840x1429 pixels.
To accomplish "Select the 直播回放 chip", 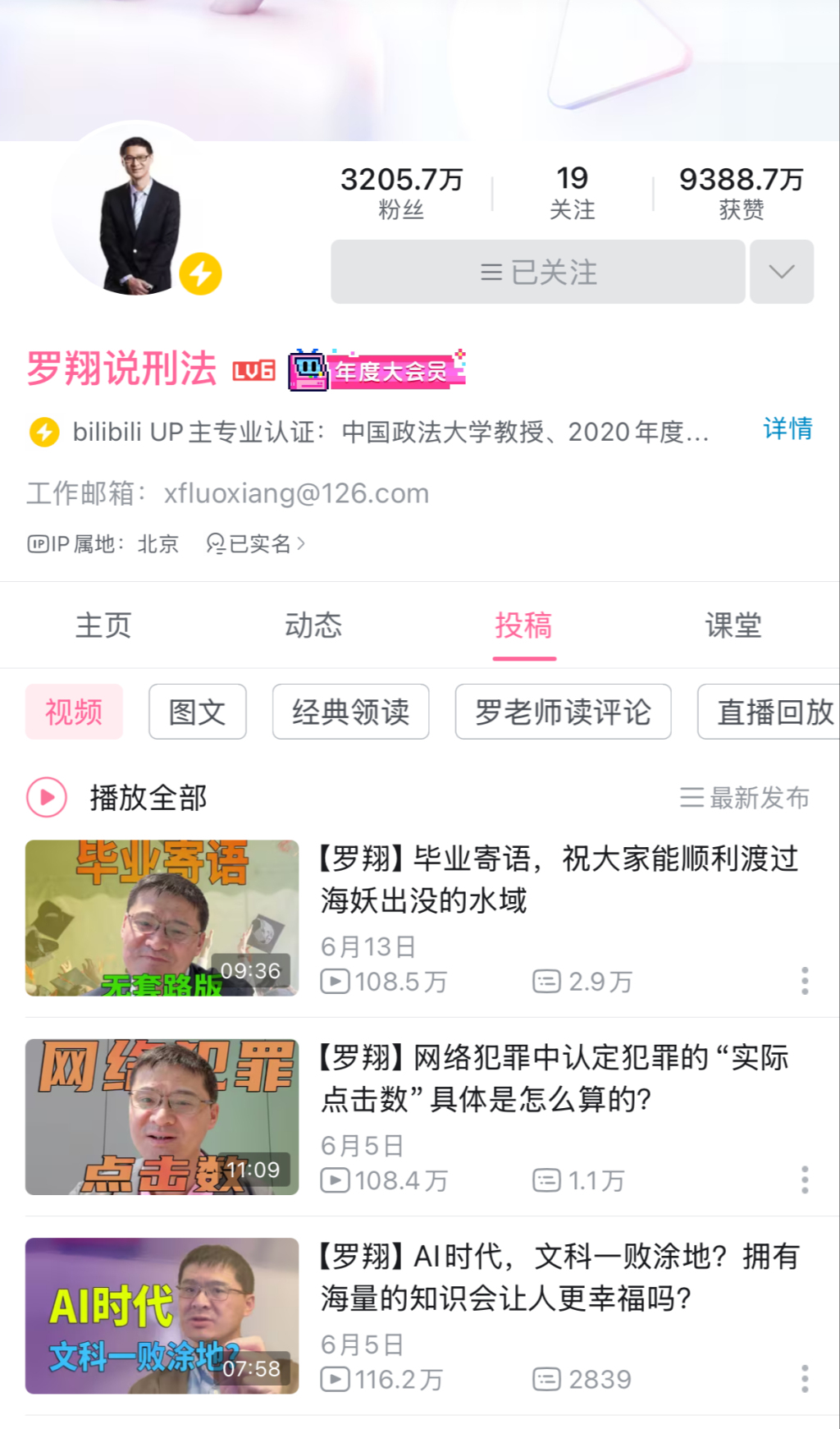I will [771, 712].
